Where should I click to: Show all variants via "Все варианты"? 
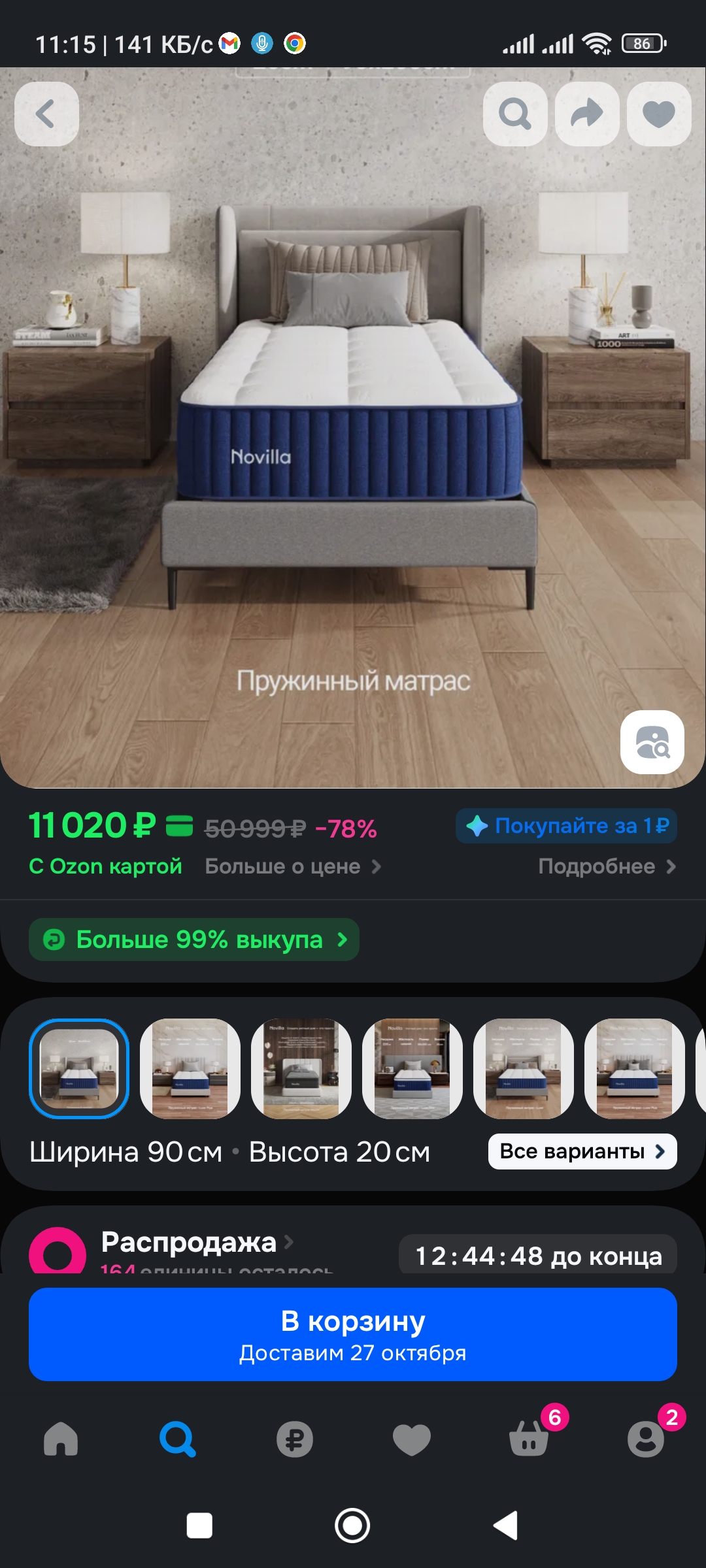582,1151
